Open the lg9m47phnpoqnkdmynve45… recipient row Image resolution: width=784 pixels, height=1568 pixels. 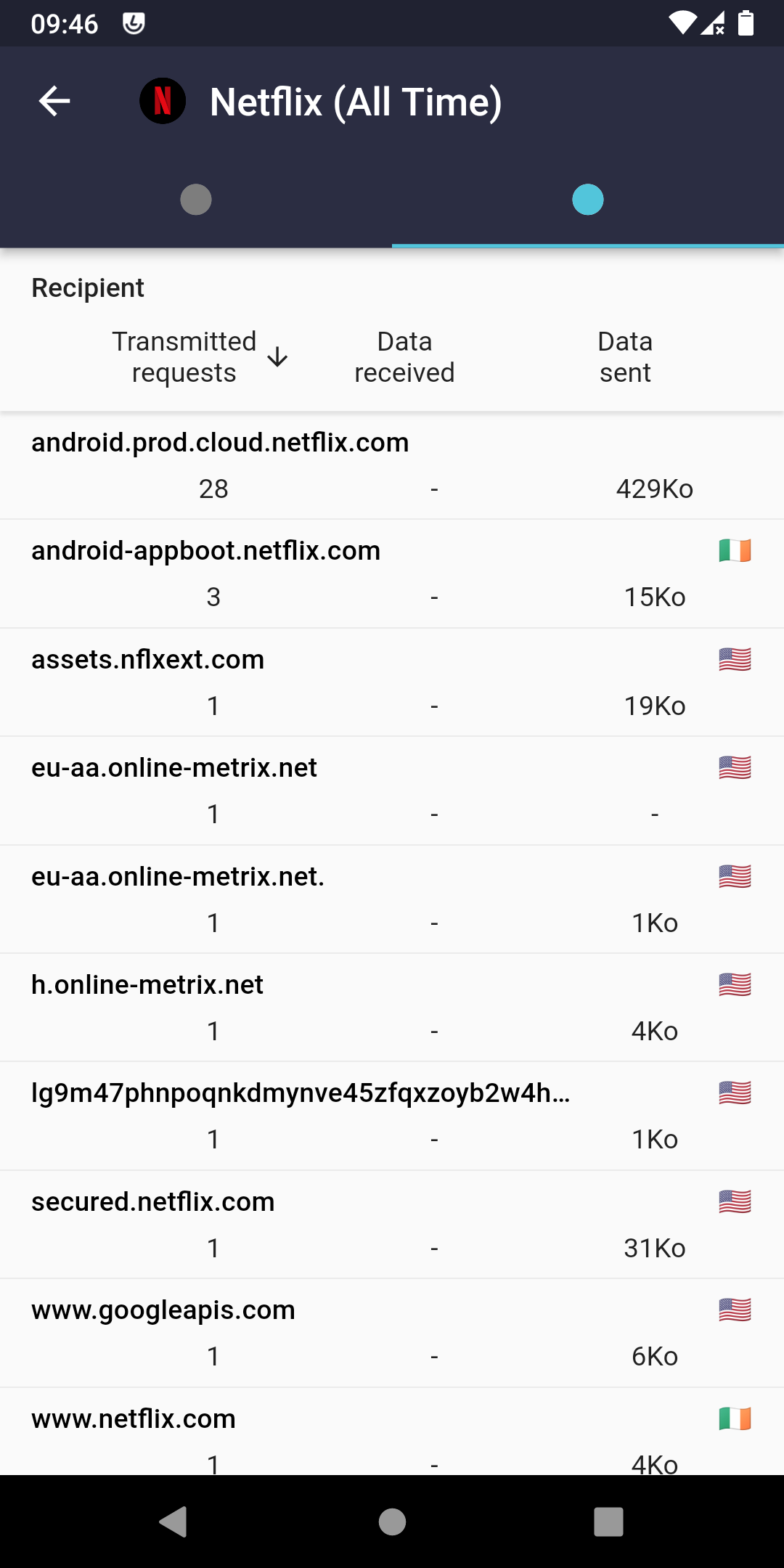tap(392, 1116)
